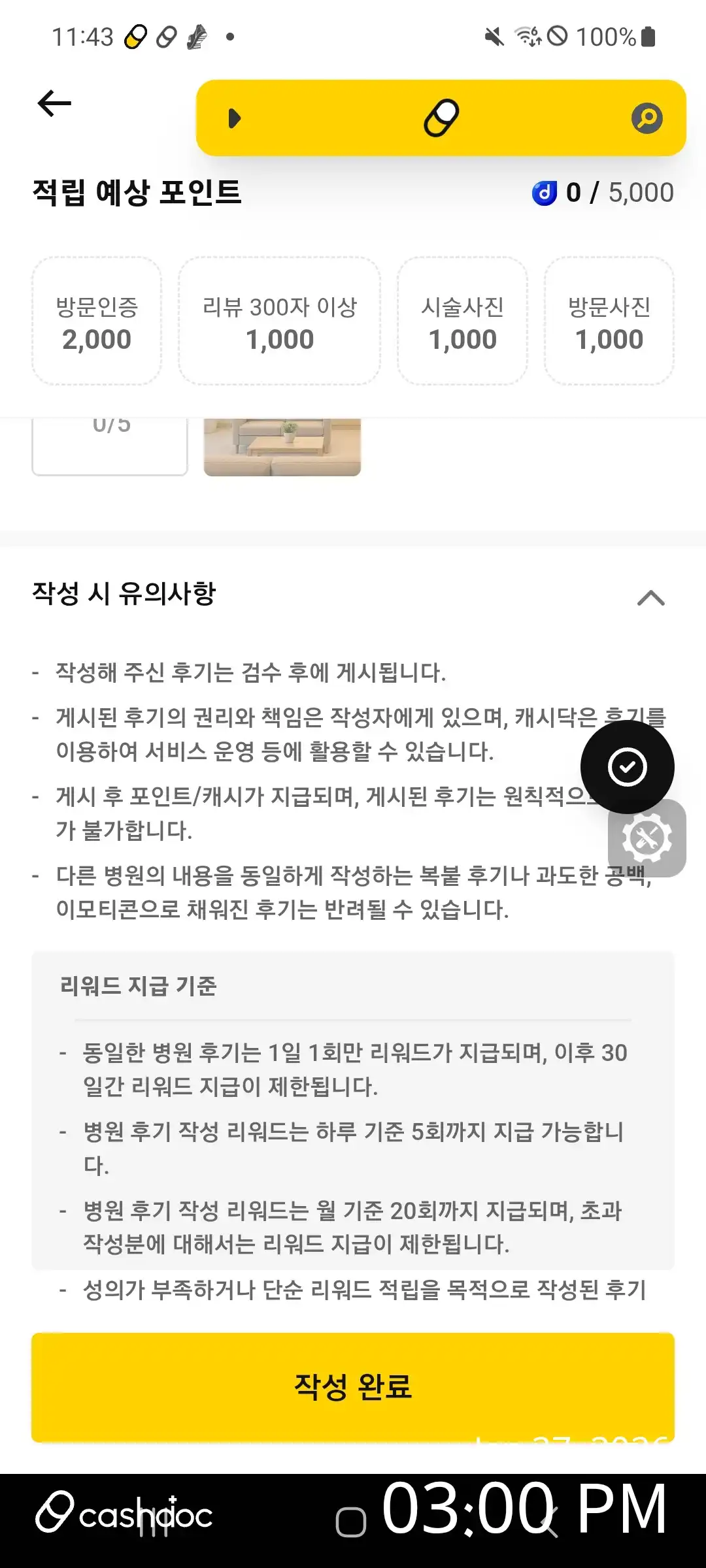Open the floating gear tools button
Image resolution: width=706 pixels, height=1568 pixels.
tap(647, 838)
